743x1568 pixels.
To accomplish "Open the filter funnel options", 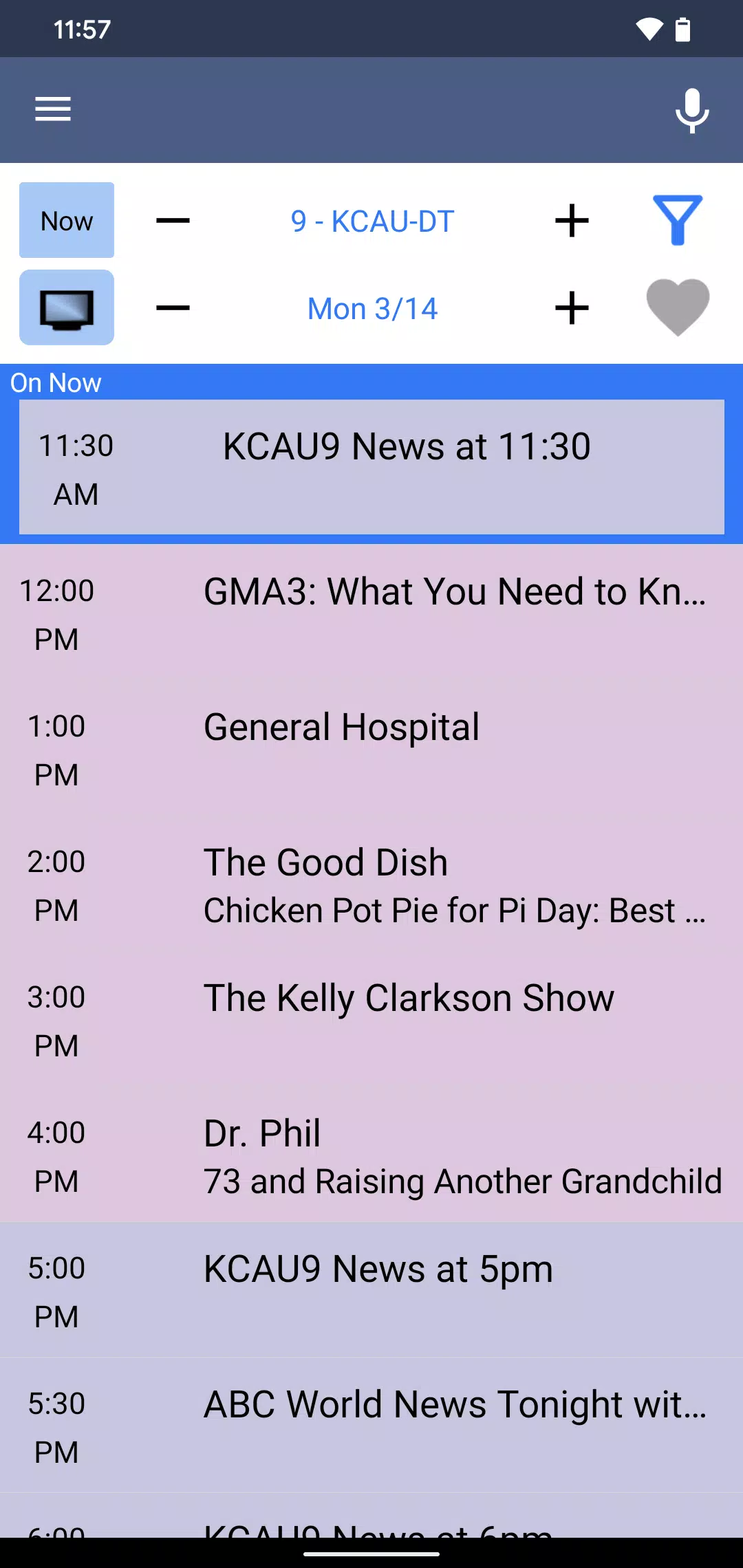I will pos(678,221).
